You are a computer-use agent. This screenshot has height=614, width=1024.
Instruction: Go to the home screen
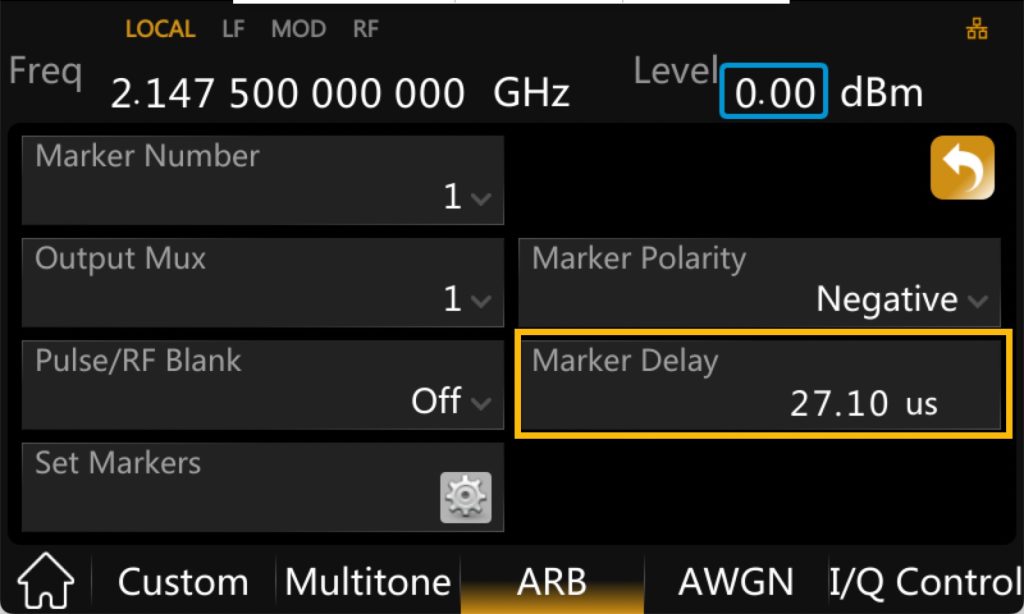pyautogui.click(x=46, y=581)
